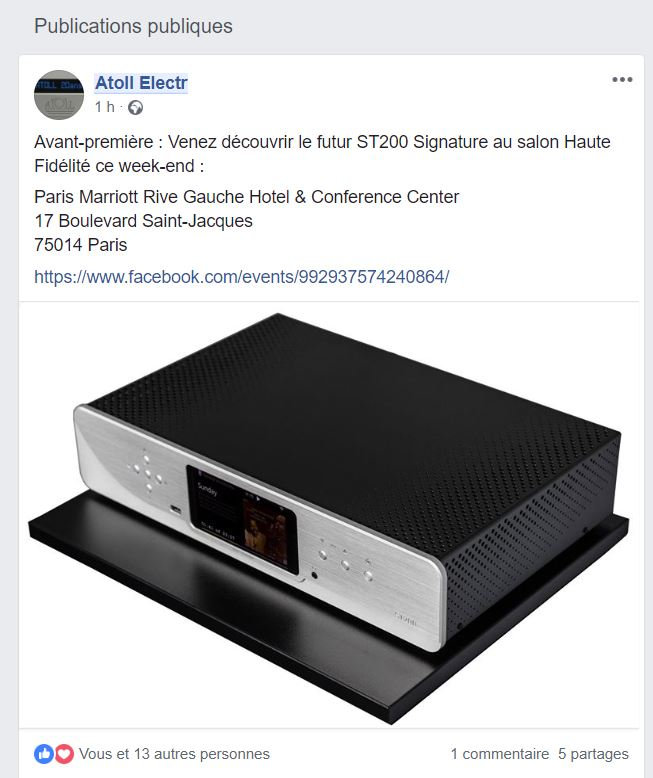Open the 1 commentaire link
This screenshot has height=778, width=653.
(499, 754)
